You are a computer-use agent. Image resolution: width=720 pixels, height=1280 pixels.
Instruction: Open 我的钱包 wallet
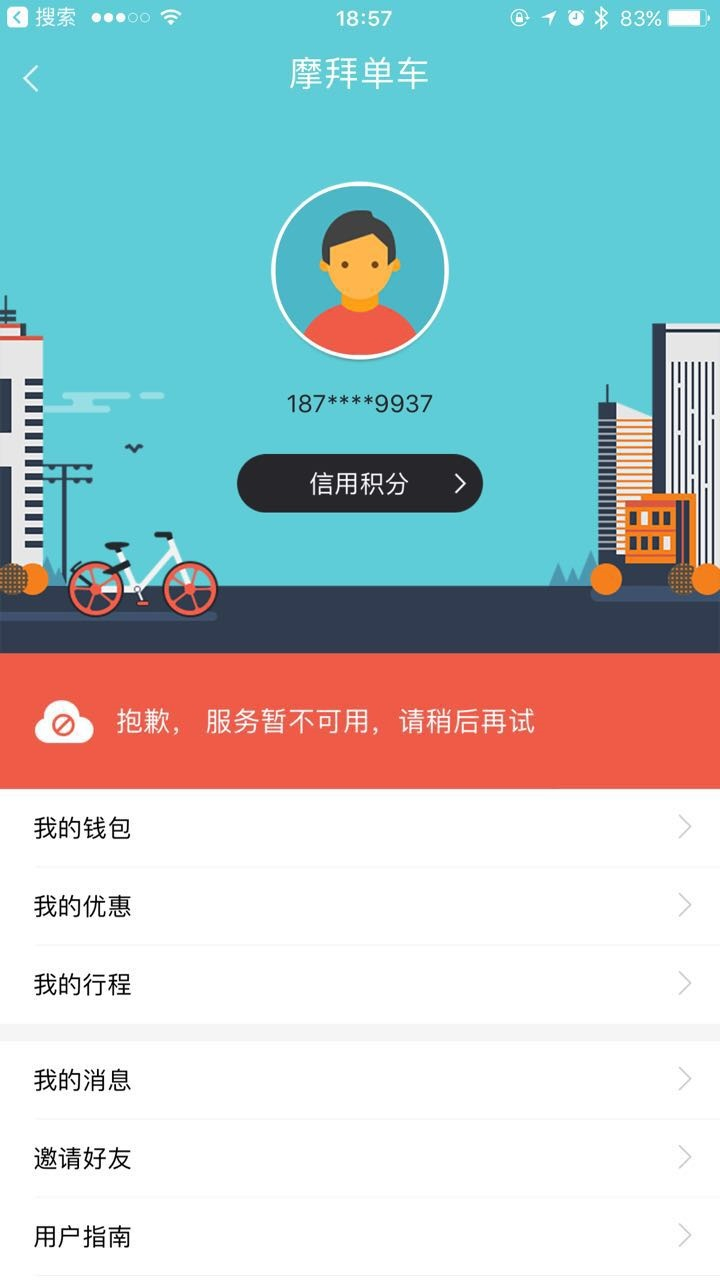(x=360, y=828)
